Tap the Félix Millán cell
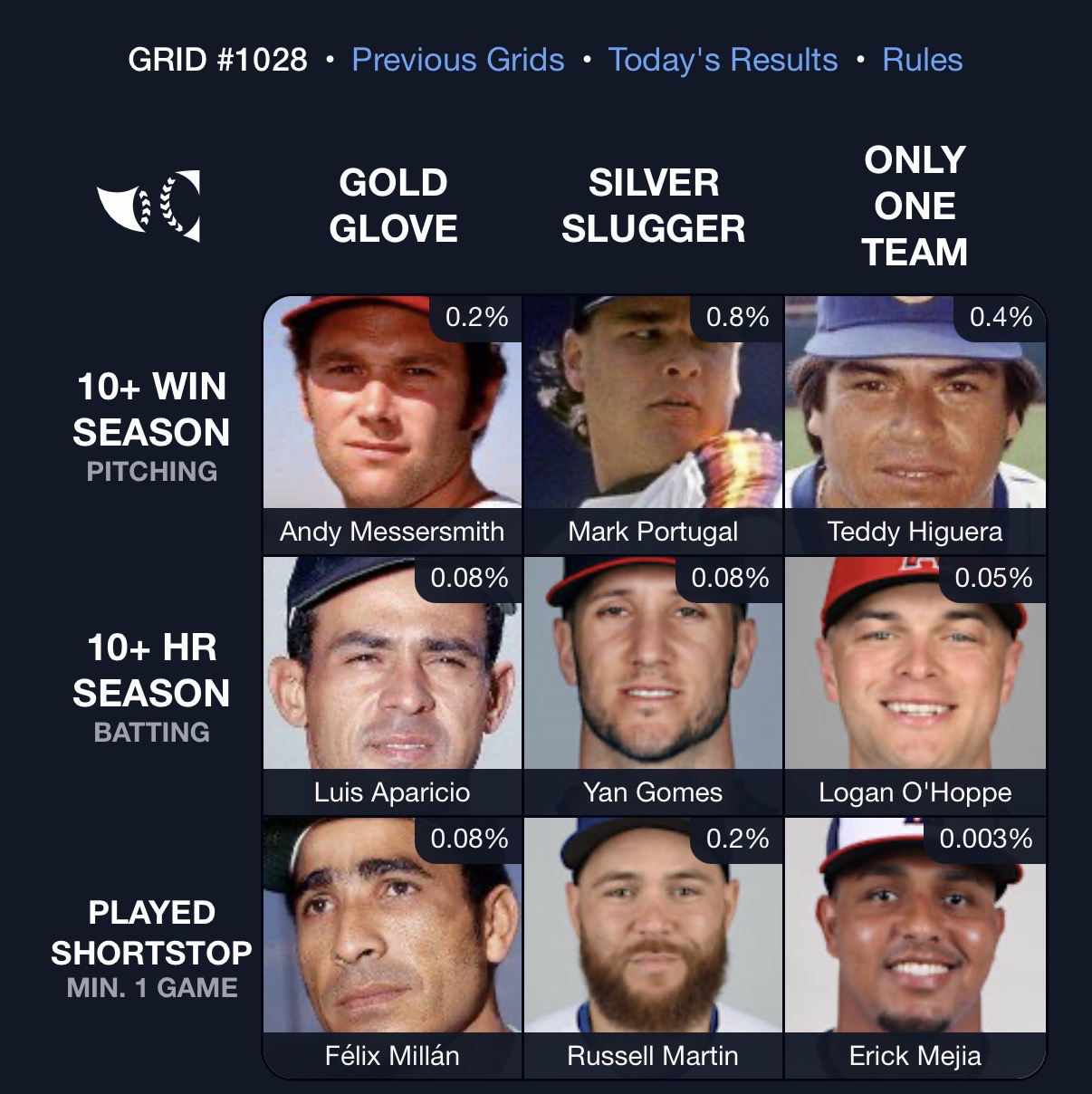The image size is (1092, 1094). tap(392, 947)
